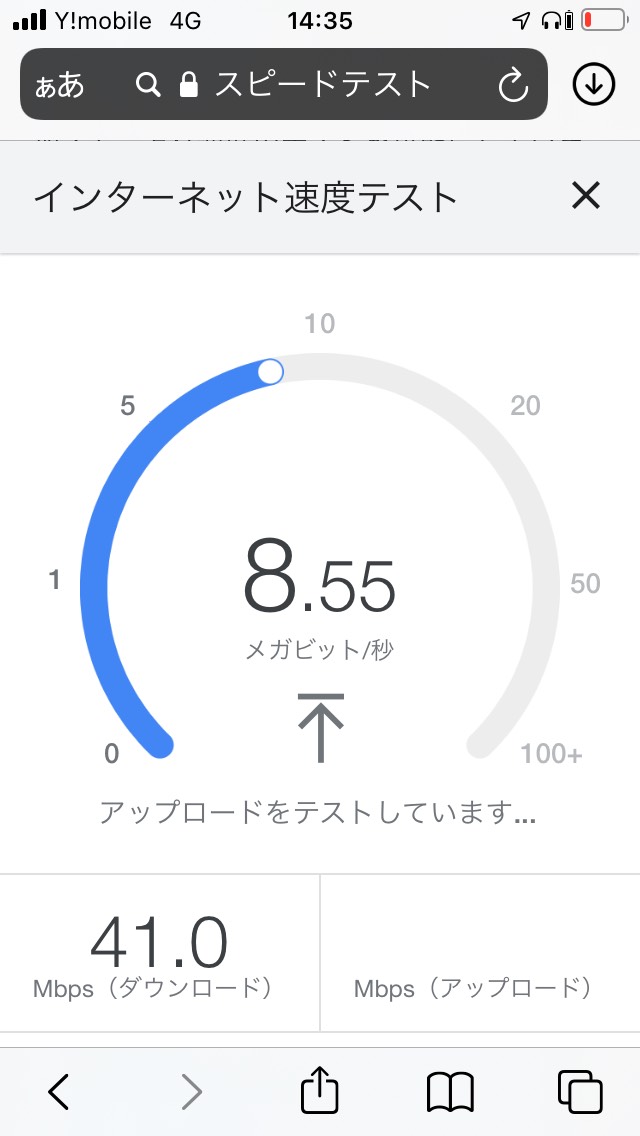
Task: Go back to the previous page
Action: pos(59,1092)
